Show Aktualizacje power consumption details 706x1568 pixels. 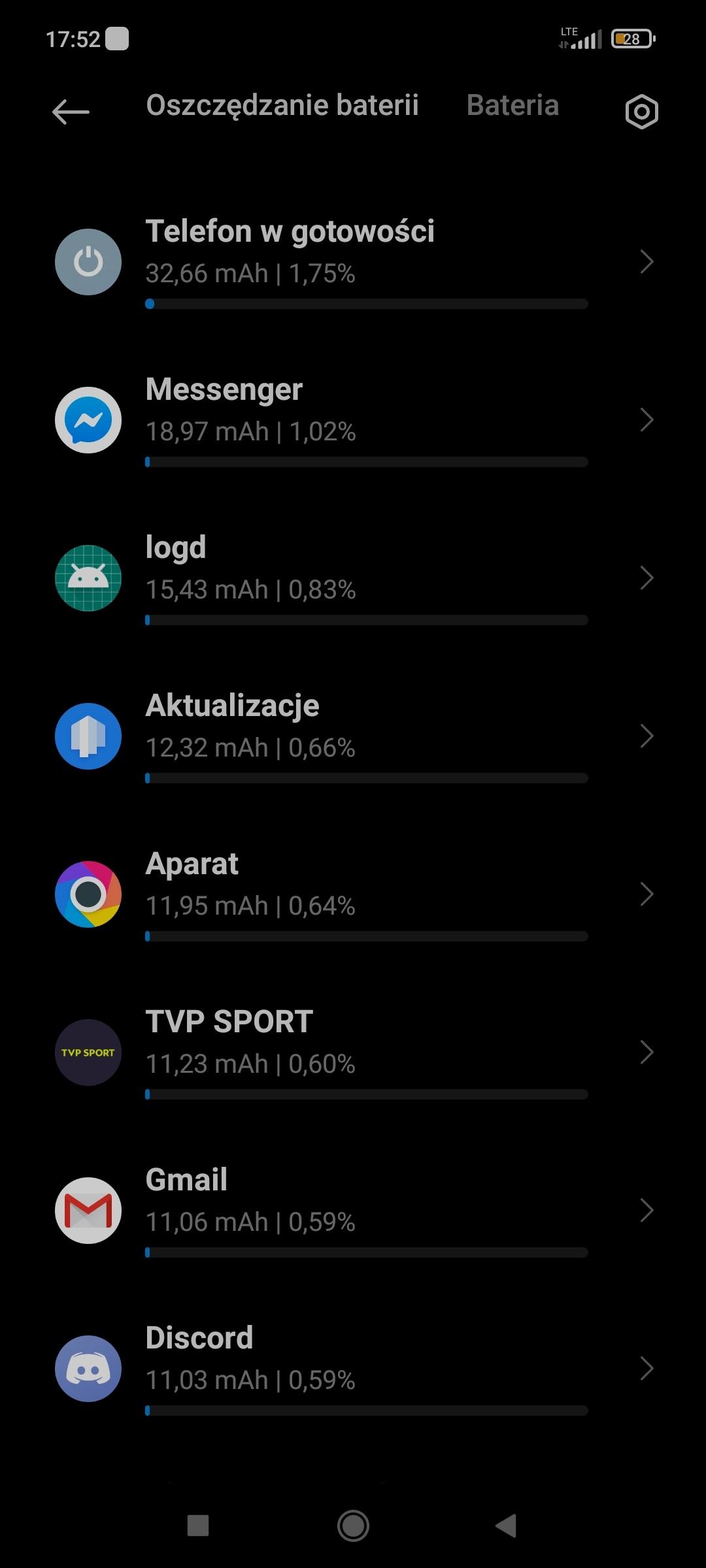[353, 736]
